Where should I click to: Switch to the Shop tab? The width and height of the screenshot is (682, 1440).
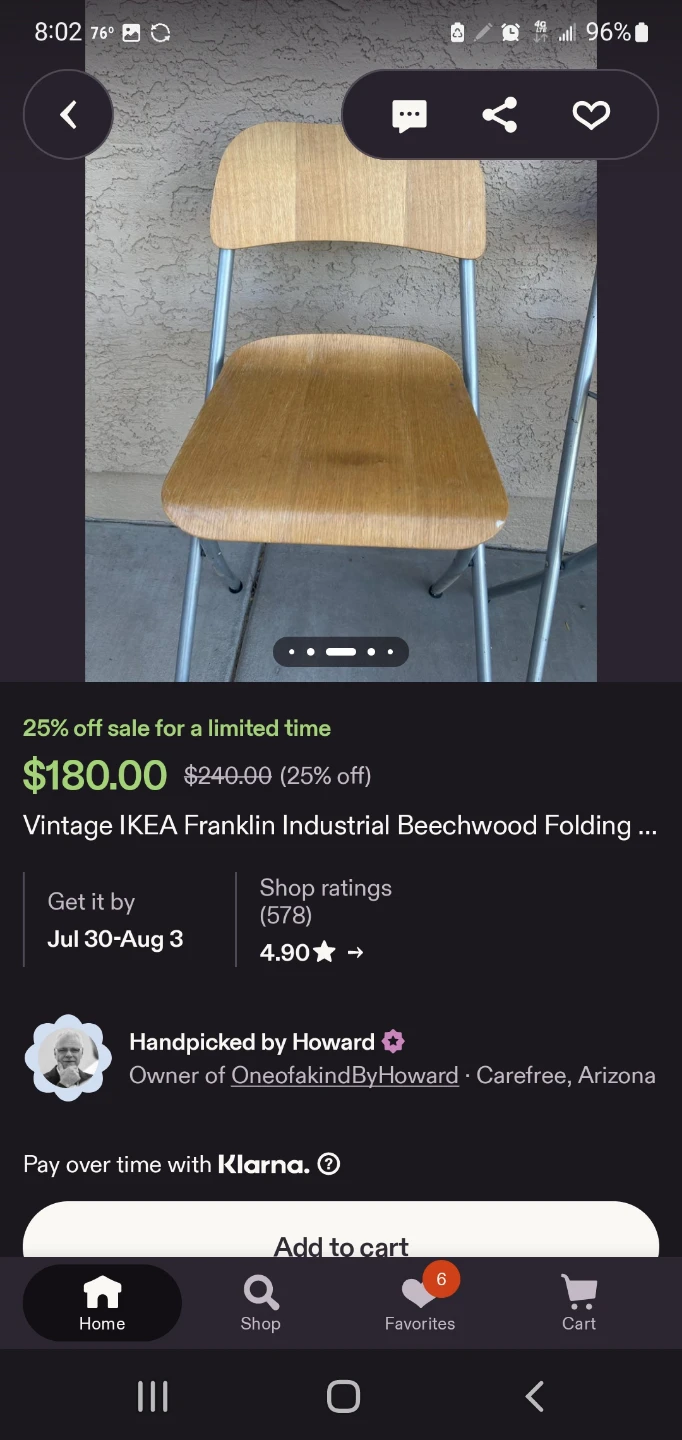(x=260, y=1303)
